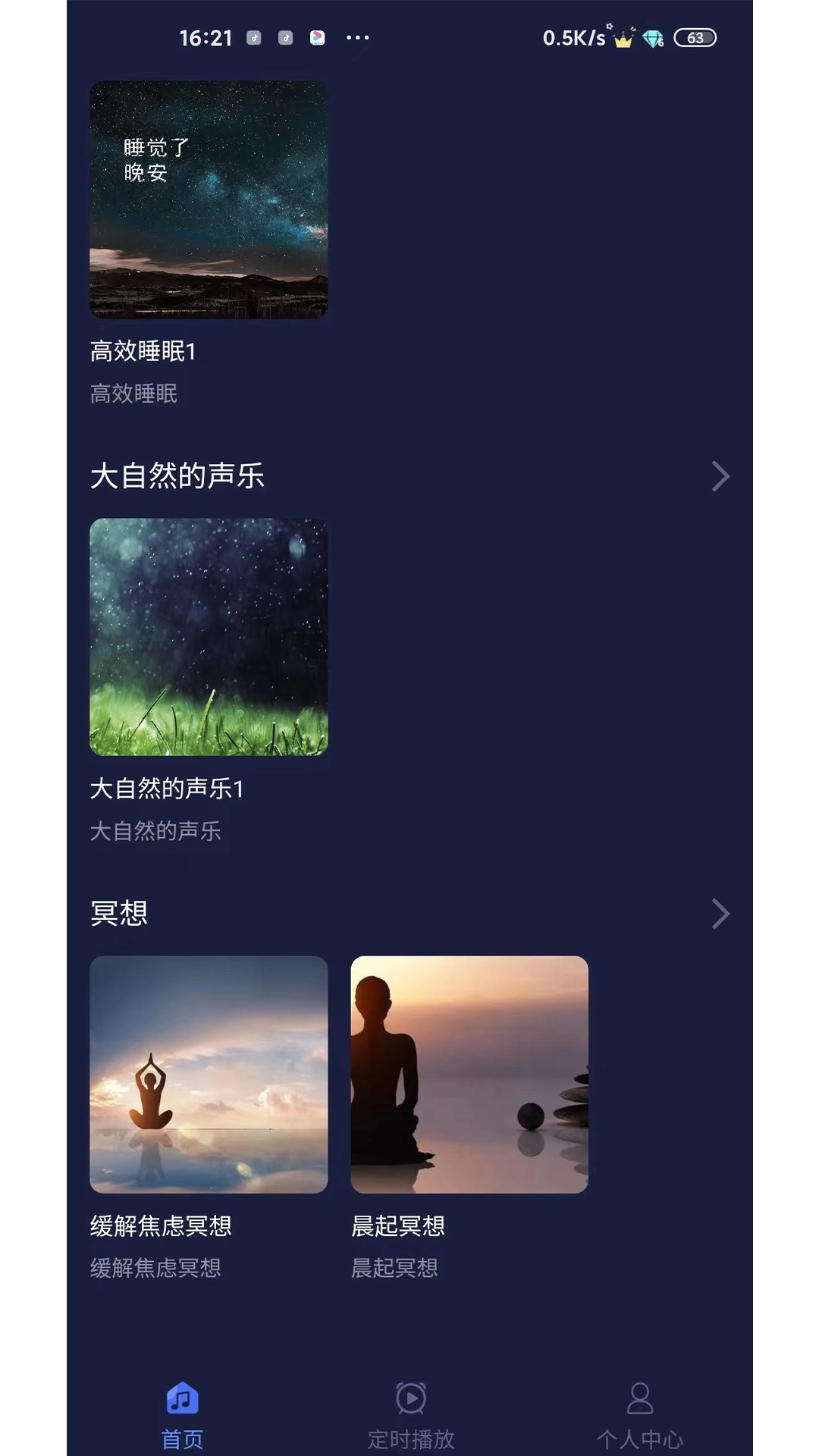The width and height of the screenshot is (819, 1456).
Task: Select the 晨起冥想 title text
Action: pos(397,1226)
